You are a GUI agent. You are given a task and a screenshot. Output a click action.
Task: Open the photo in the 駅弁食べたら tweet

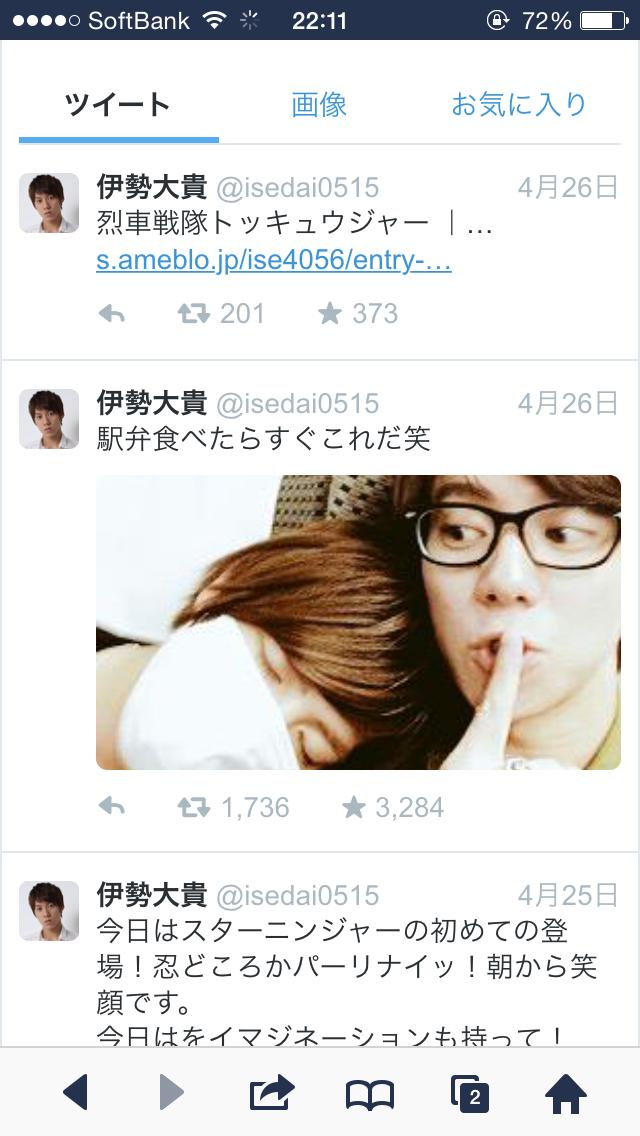pyautogui.click(x=358, y=622)
